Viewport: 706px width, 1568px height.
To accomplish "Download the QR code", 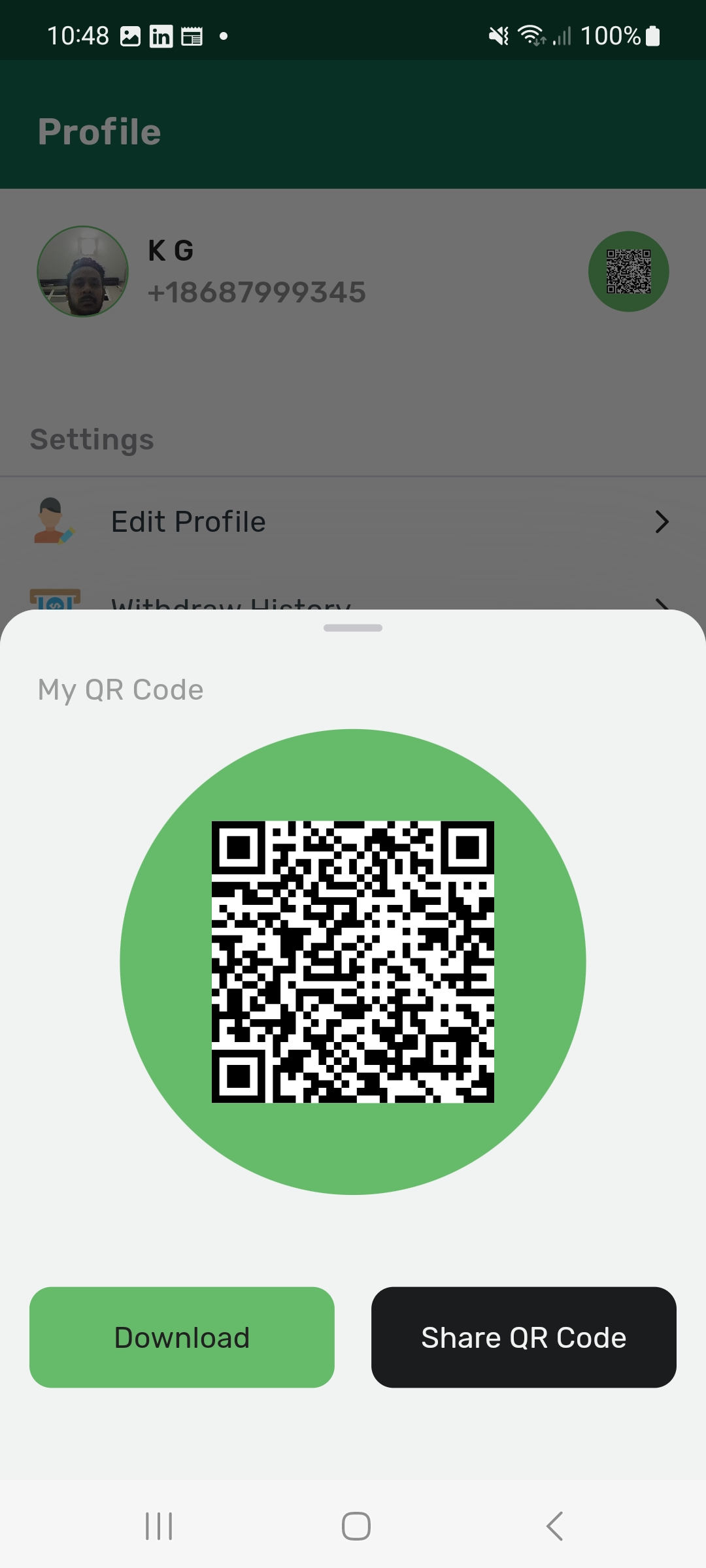I will [182, 1337].
